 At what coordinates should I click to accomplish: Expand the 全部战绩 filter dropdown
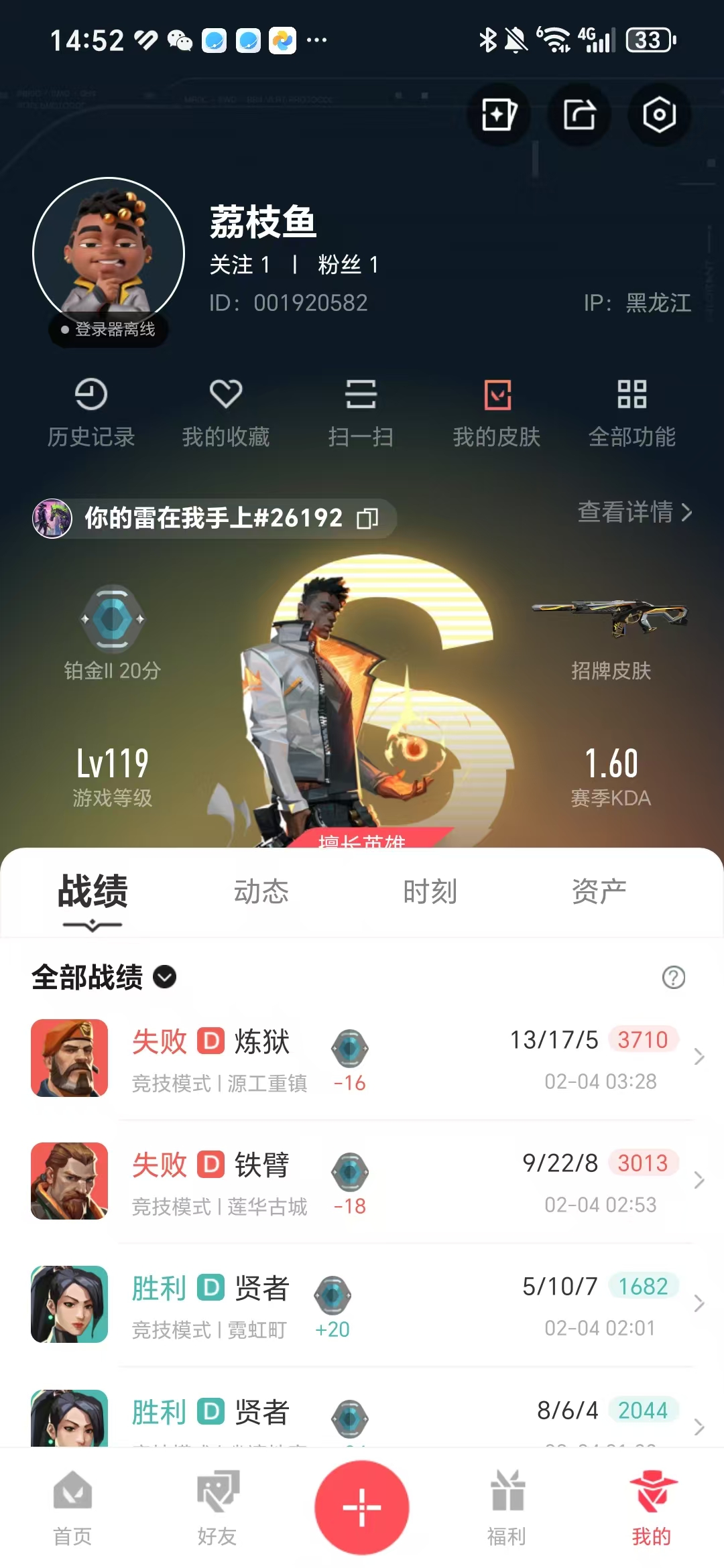pyautogui.click(x=165, y=977)
